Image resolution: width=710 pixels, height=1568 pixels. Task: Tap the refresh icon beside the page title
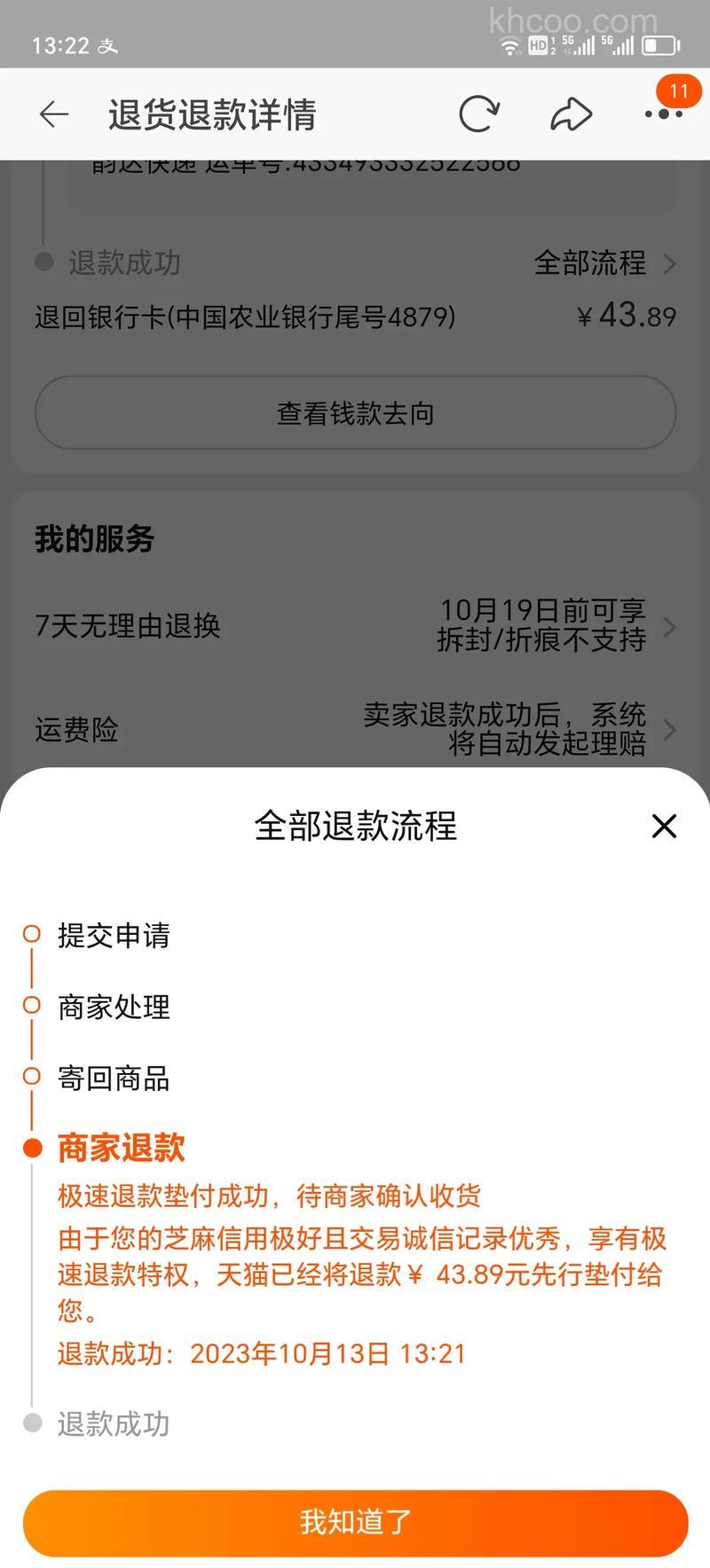pos(479,114)
